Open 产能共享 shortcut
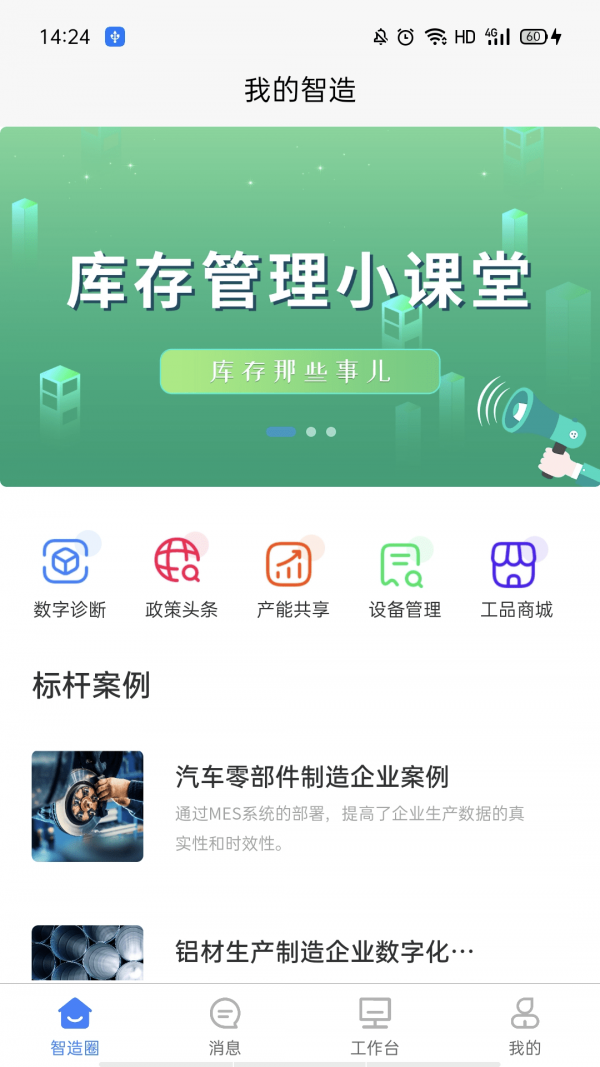Image resolution: width=600 pixels, height=1067 pixels. click(x=292, y=576)
